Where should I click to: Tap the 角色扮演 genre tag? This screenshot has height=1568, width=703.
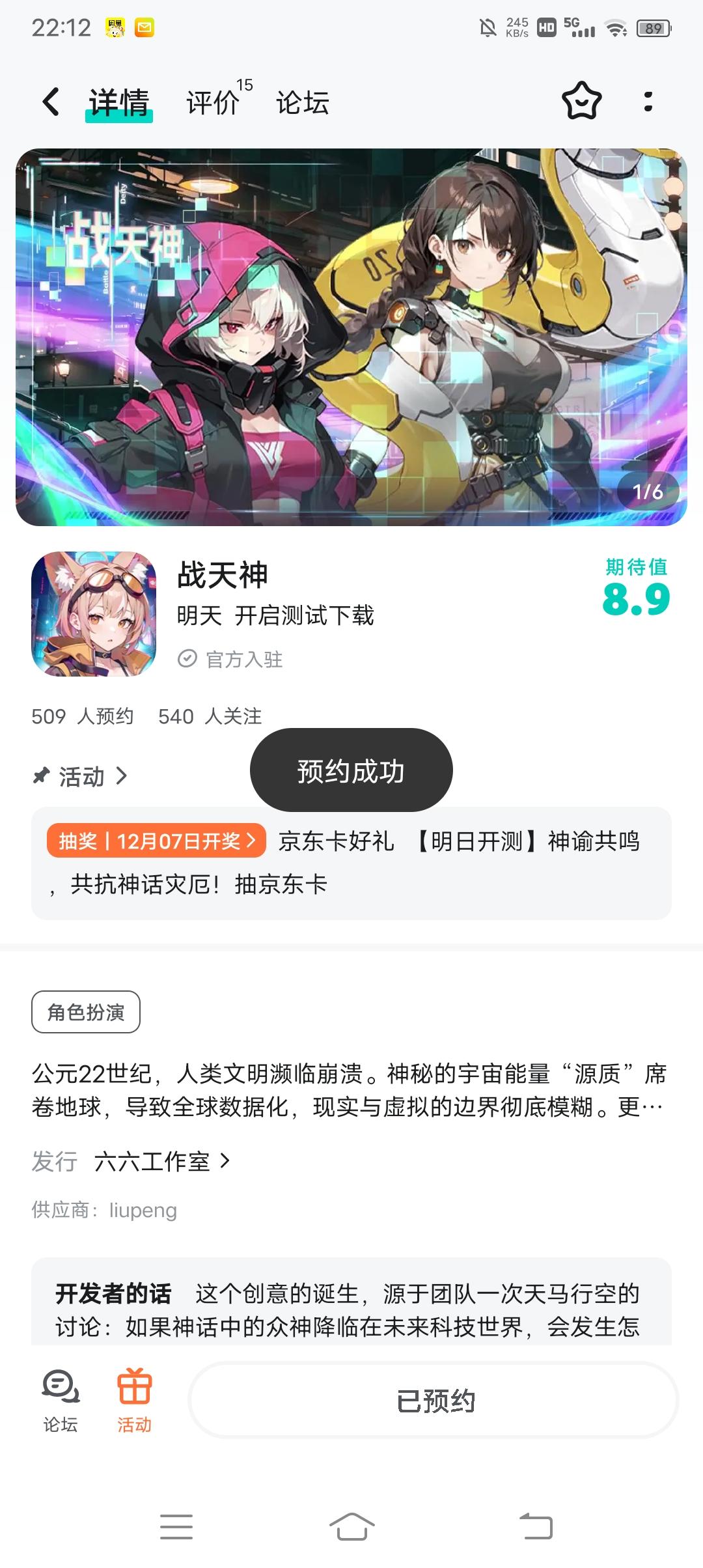coord(85,1011)
